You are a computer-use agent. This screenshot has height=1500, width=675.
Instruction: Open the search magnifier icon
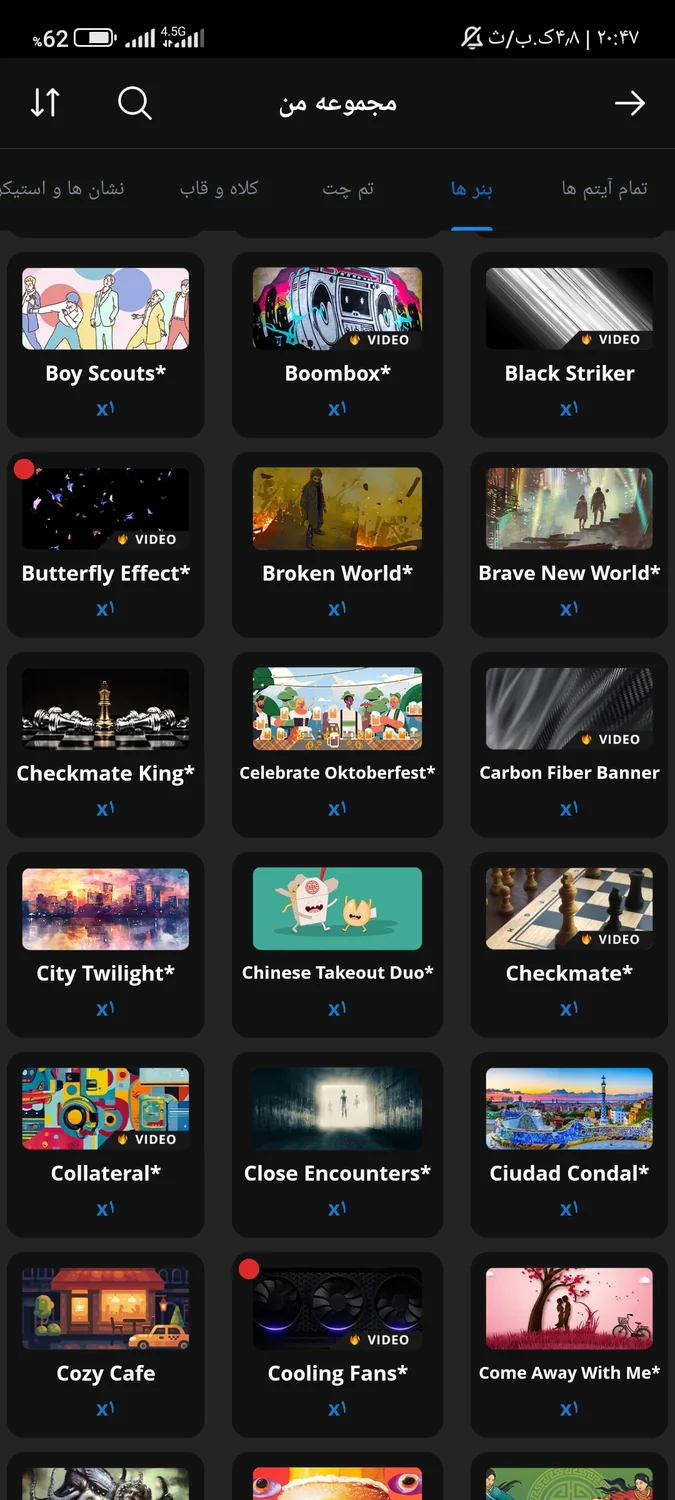[x=134, y=103]
